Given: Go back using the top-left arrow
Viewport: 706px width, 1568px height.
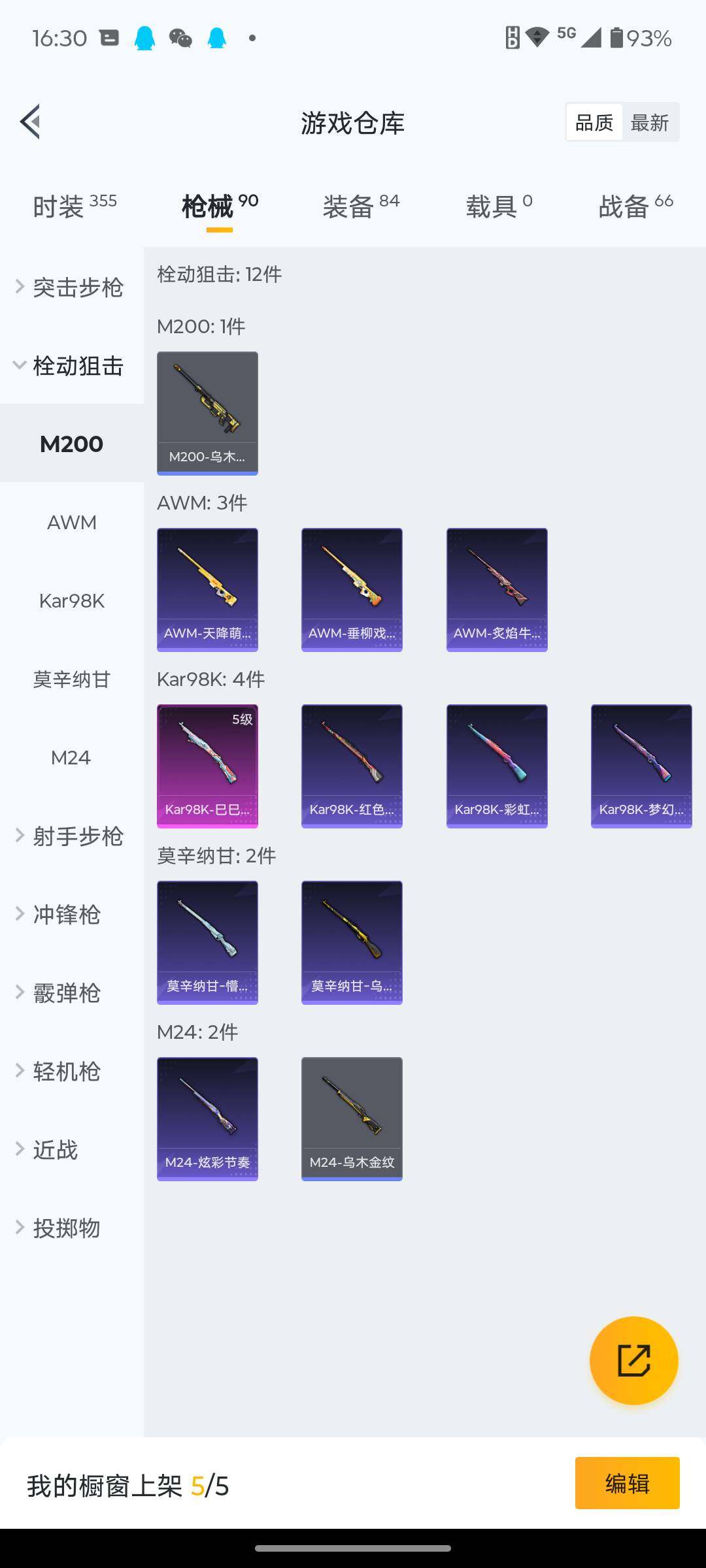Looking at the screenshot, I should 30,122.
